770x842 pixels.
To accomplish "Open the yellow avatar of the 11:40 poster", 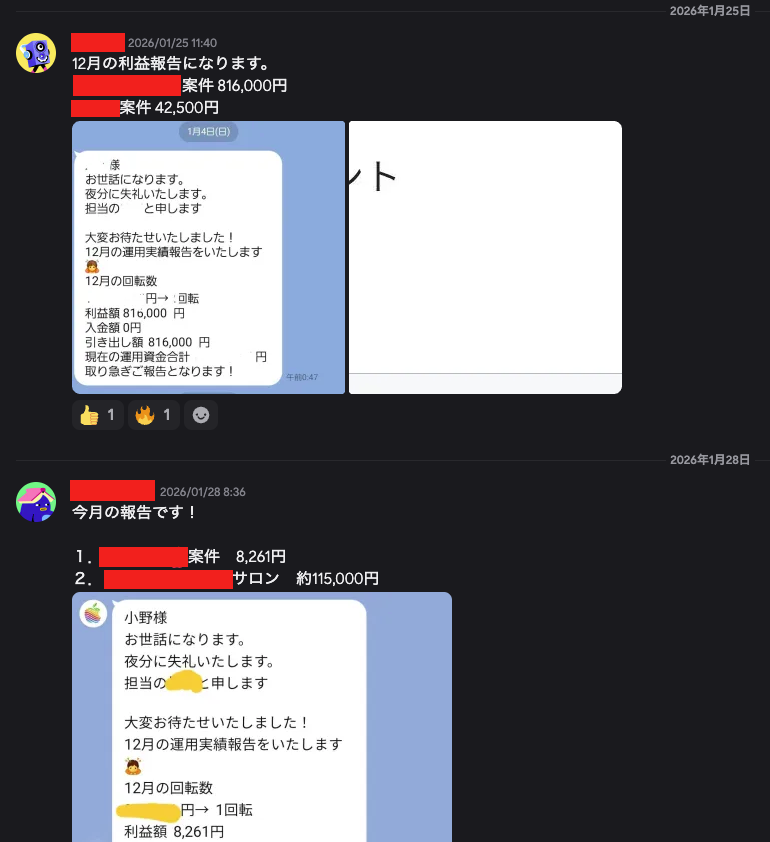I will 36,53.
